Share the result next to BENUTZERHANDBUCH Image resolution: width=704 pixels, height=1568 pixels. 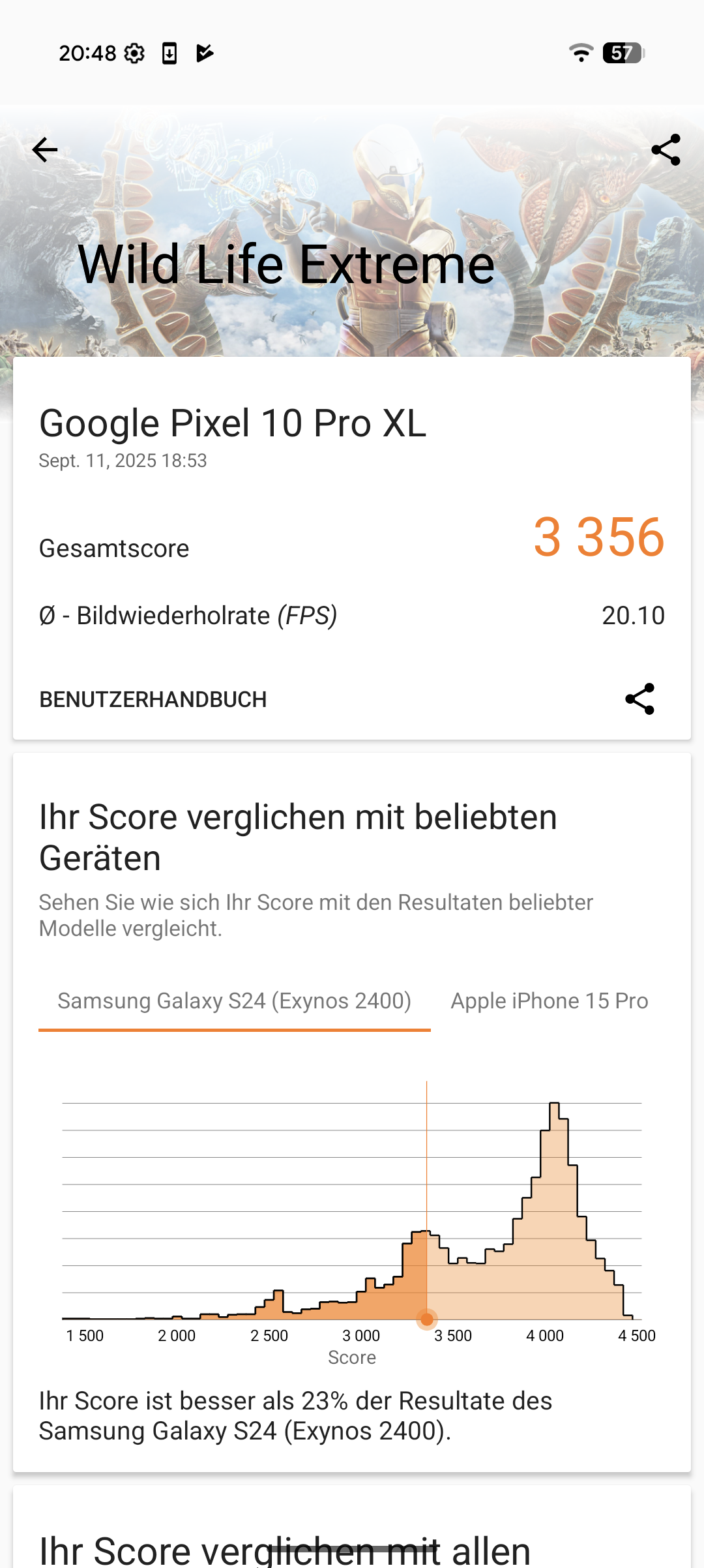pos(639,699)
